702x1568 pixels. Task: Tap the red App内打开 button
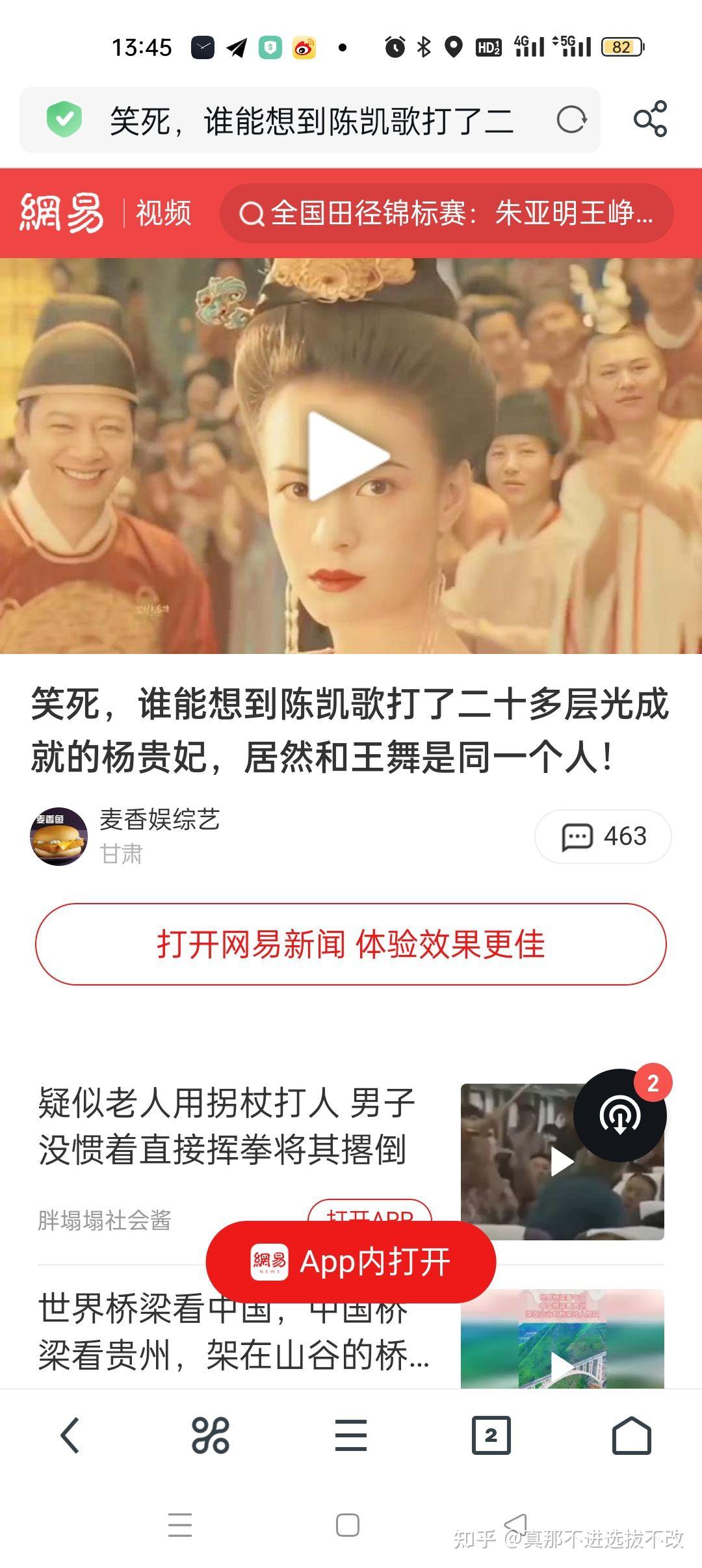pos(350,1262)
